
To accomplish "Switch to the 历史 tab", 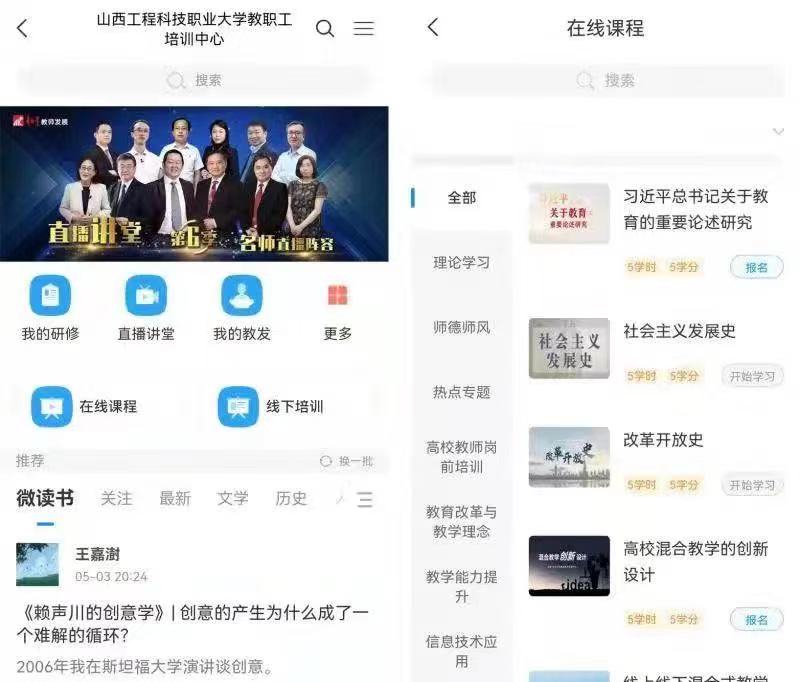I will (x=291, y=498).
